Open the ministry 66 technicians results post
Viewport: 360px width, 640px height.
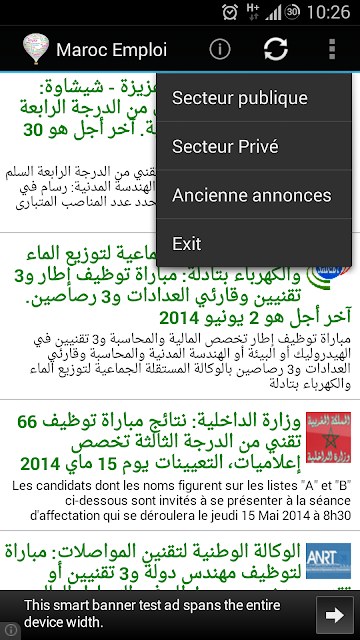[x=180, y=466]
